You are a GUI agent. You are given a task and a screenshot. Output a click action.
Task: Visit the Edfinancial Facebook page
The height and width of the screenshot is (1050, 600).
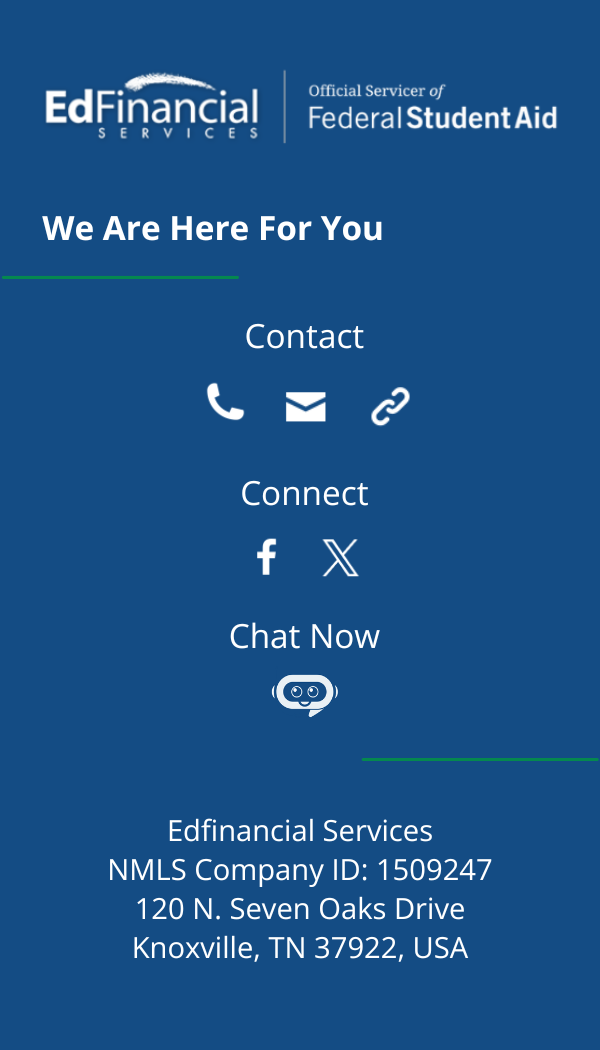(x=267, y=557)
